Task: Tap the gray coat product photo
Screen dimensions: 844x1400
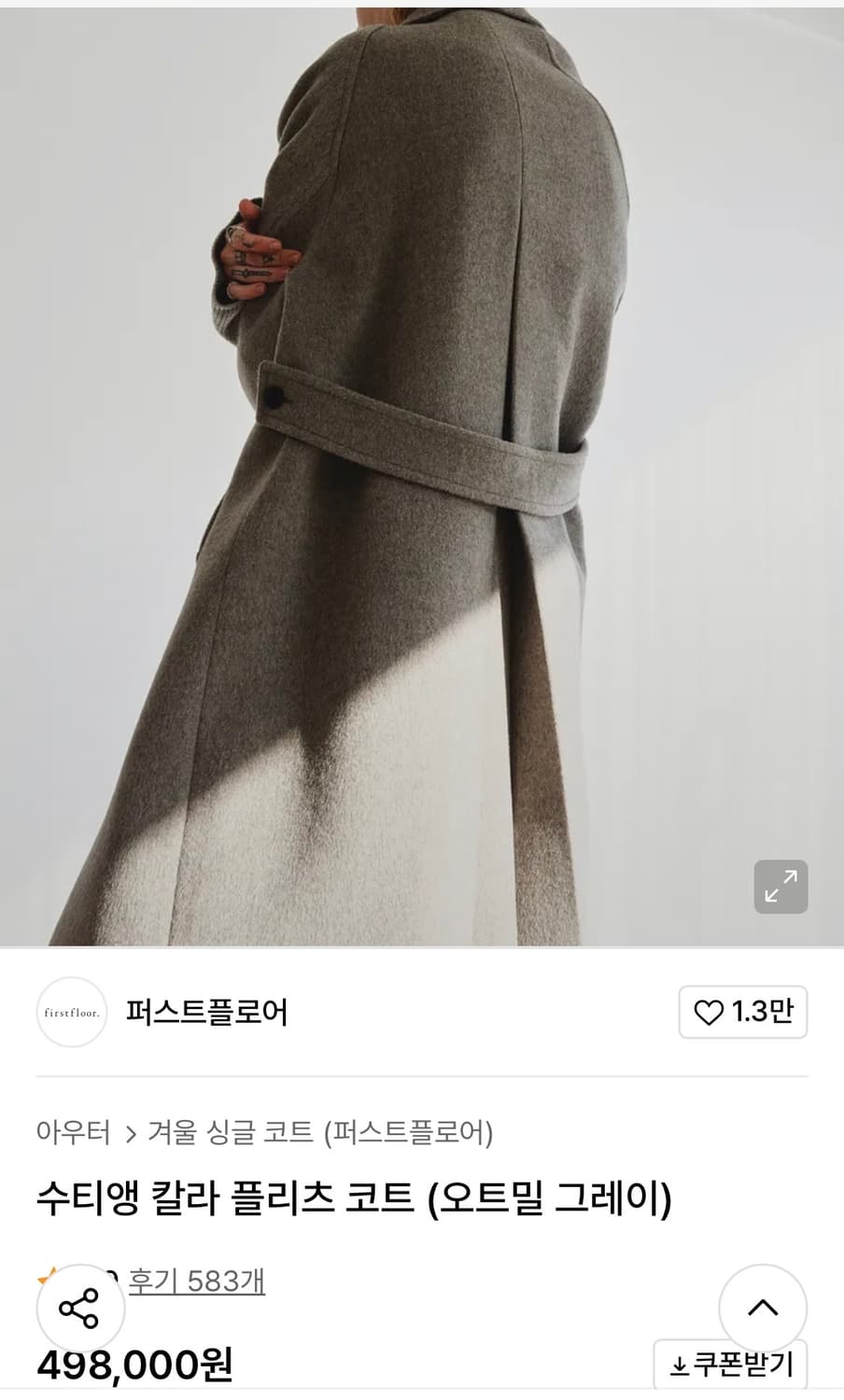Action: click(420, 467)
